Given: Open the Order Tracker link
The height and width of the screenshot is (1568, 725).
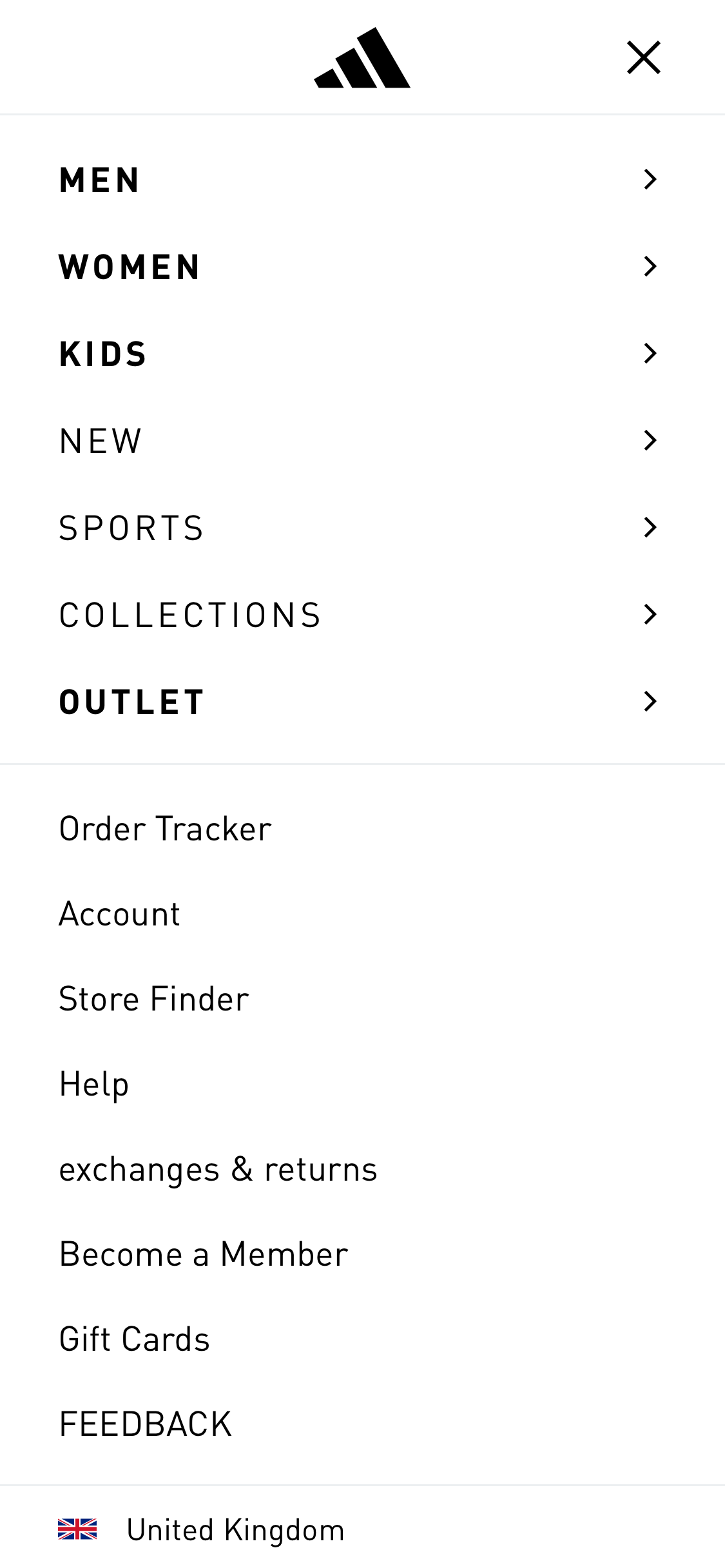Looking at the screenshot, I should click(x=166, y=827).
